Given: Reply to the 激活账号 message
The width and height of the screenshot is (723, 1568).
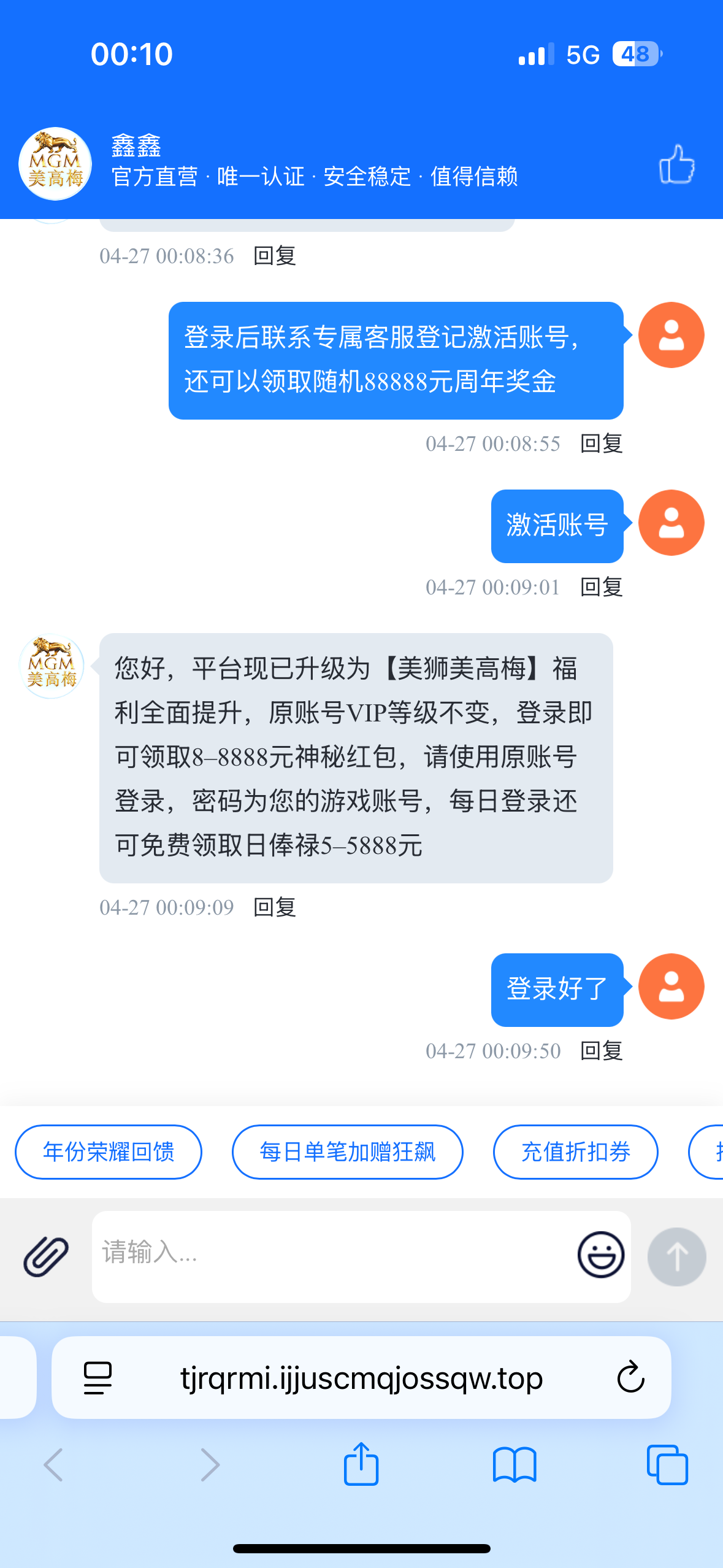Looking at the screenshot, I should [601, 587].
